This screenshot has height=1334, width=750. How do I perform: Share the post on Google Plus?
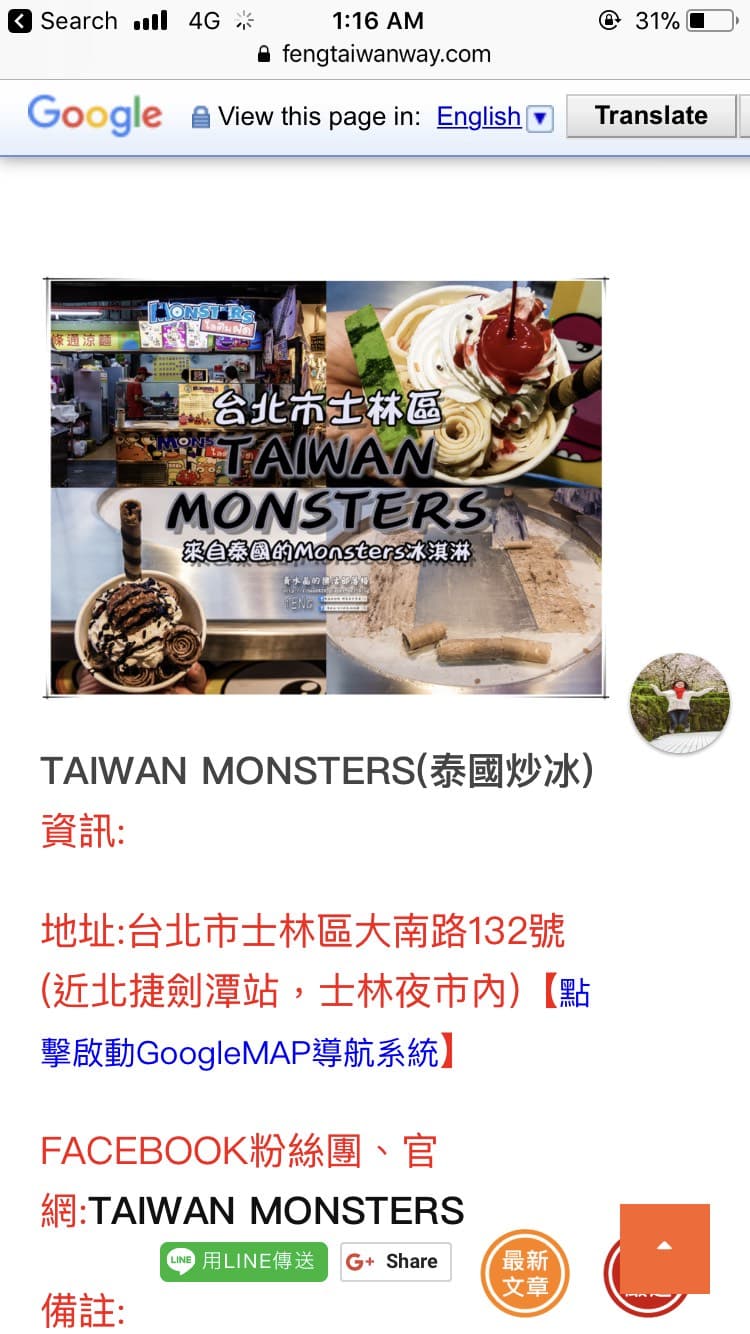(x=396, y=1261)
